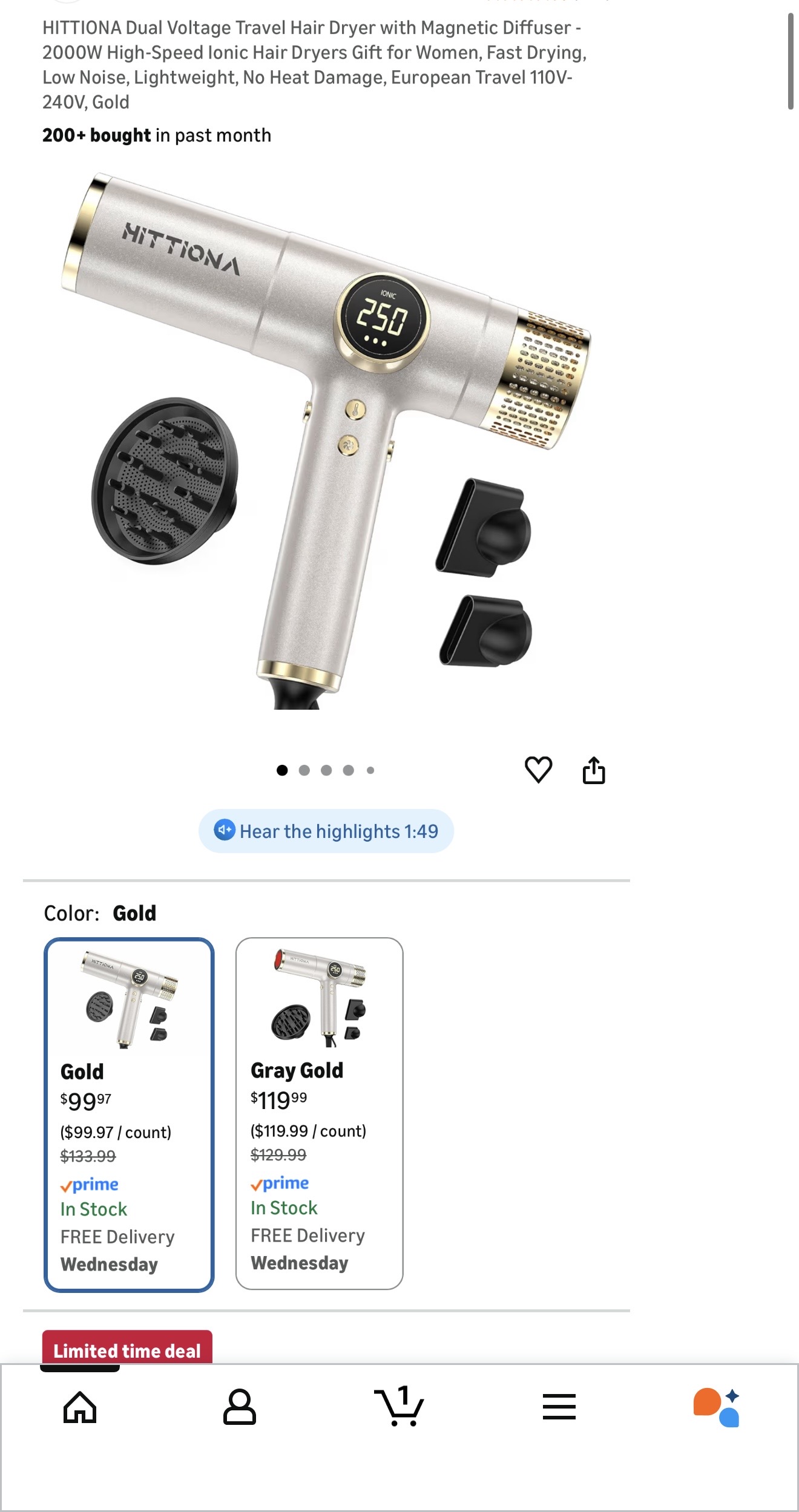Share this hair dryer listing
Image resolution: width=799 pixels, height=1512 pixels.
click(x=594, y=770)
